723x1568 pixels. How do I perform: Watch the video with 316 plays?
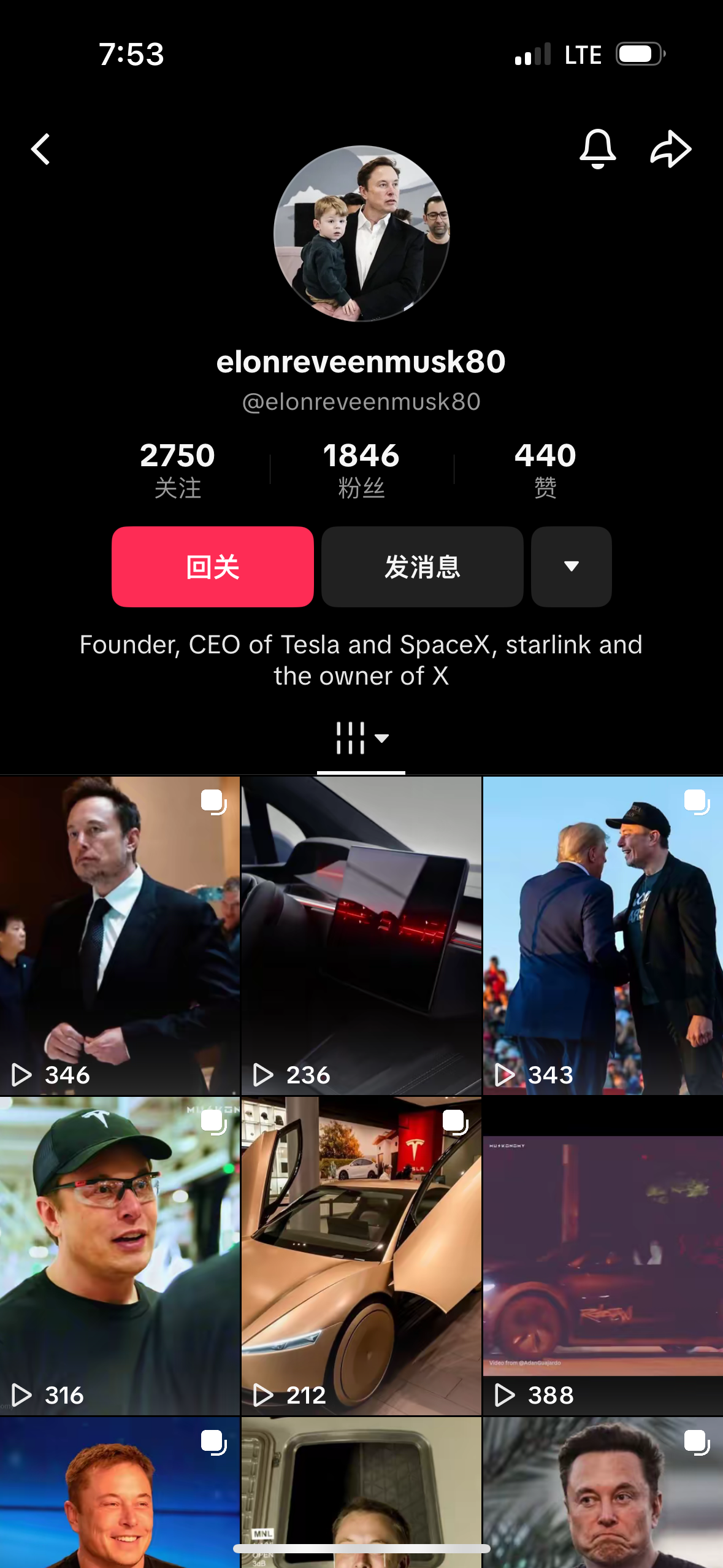120,1256
